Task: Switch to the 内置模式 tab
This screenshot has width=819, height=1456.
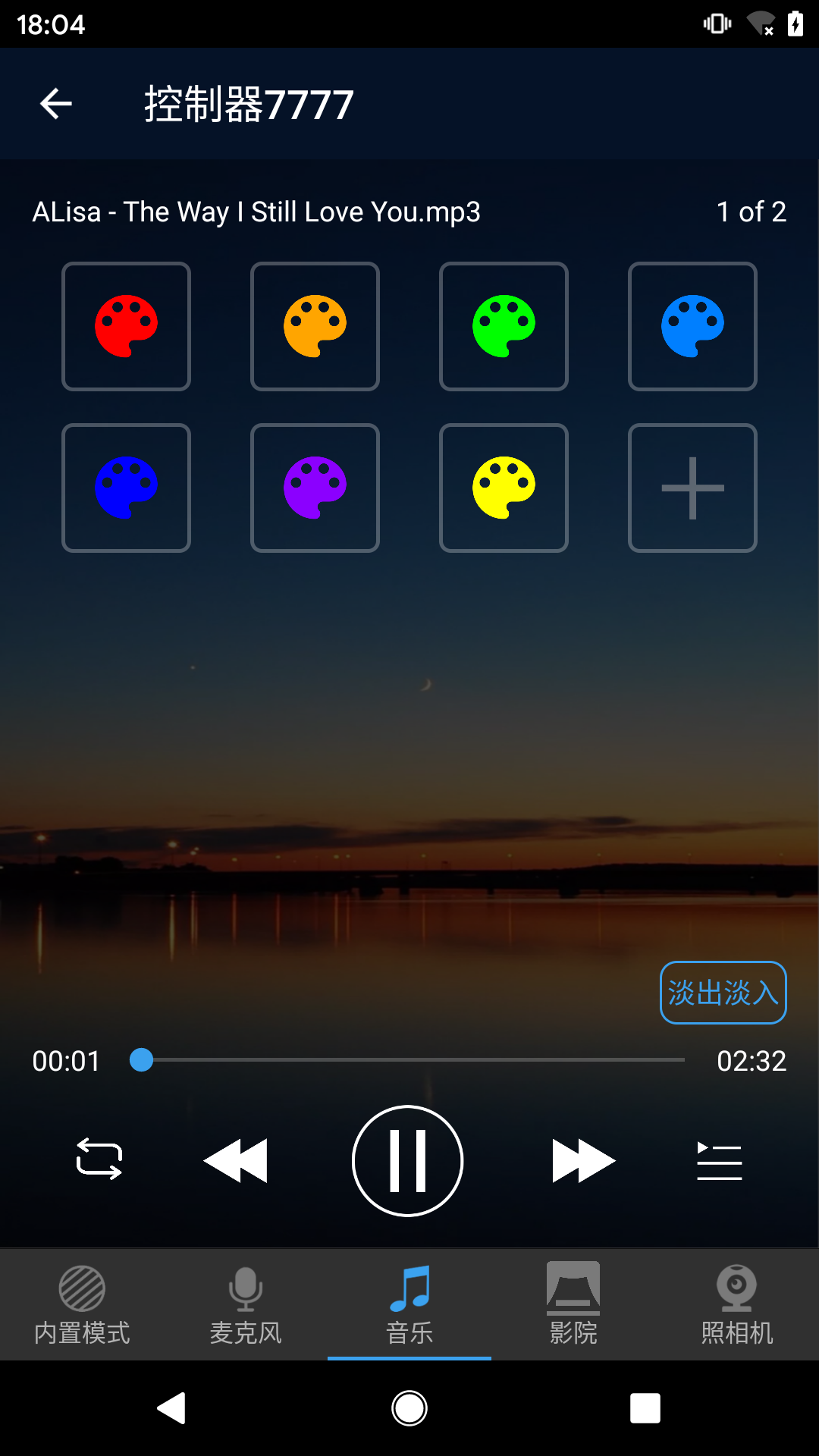Action: pyautogui.click(x=82, y=1304)
